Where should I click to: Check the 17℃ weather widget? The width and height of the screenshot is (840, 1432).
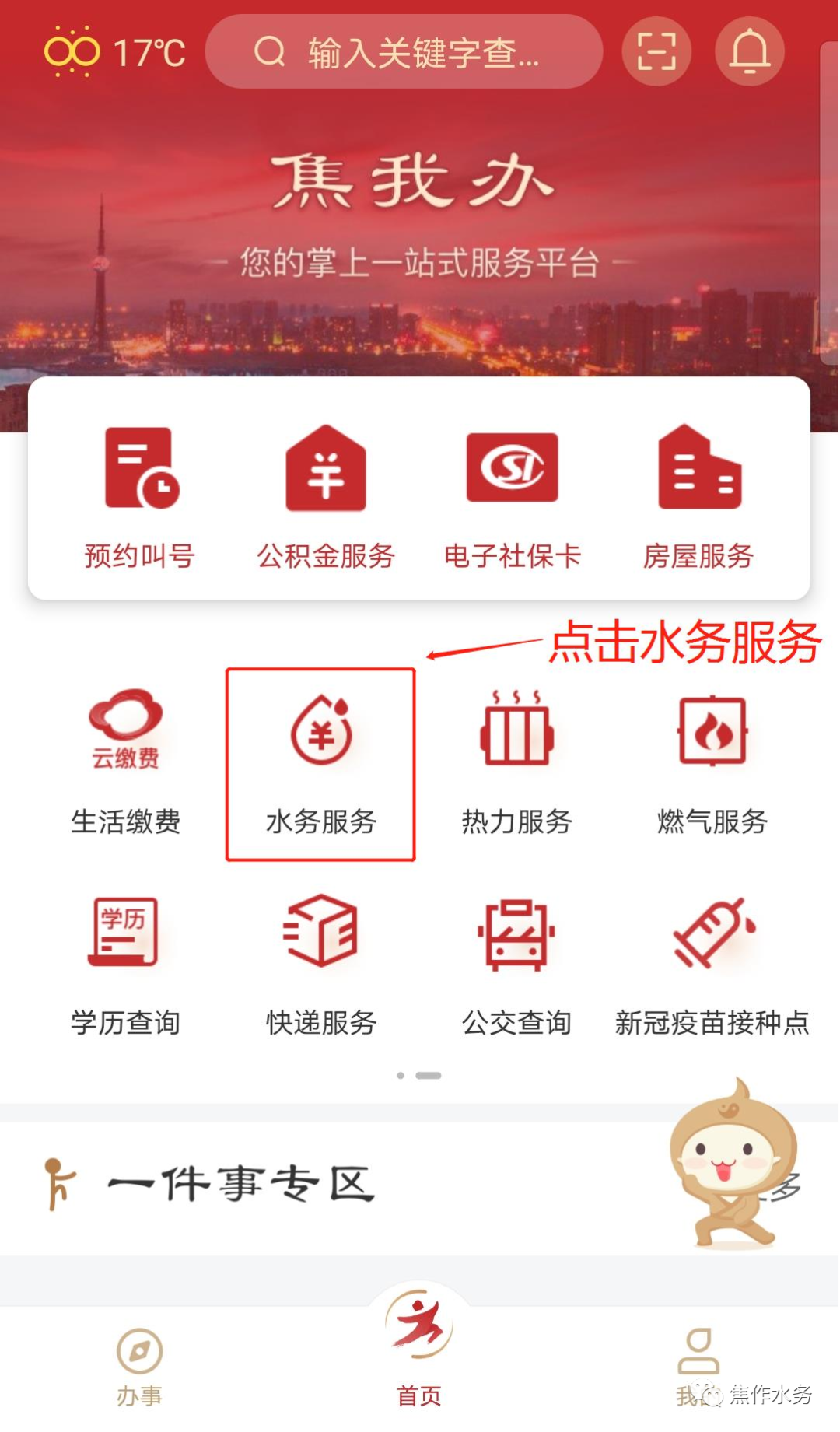(115, 52)
